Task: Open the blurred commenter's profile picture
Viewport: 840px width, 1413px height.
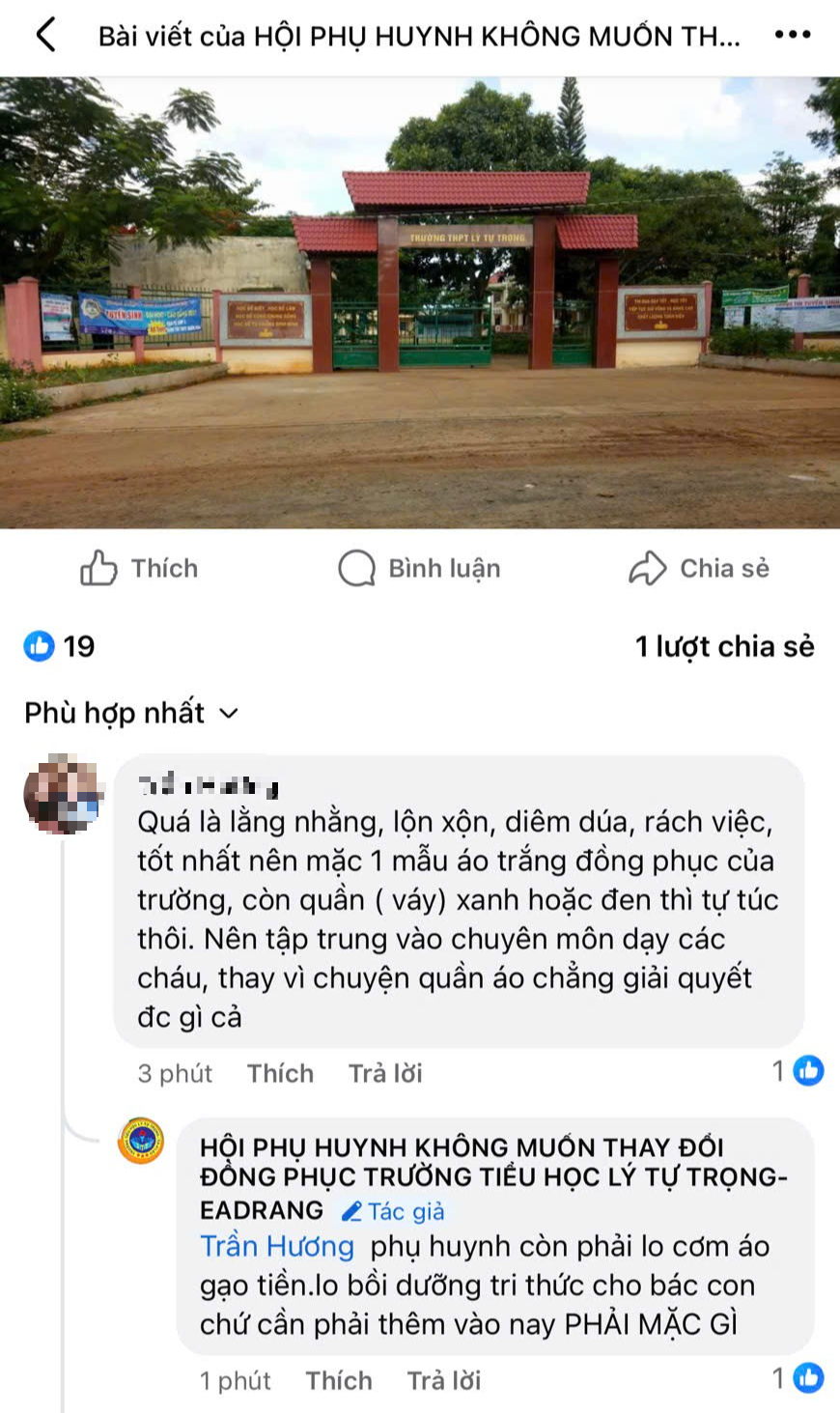Action: click(62, 796)
